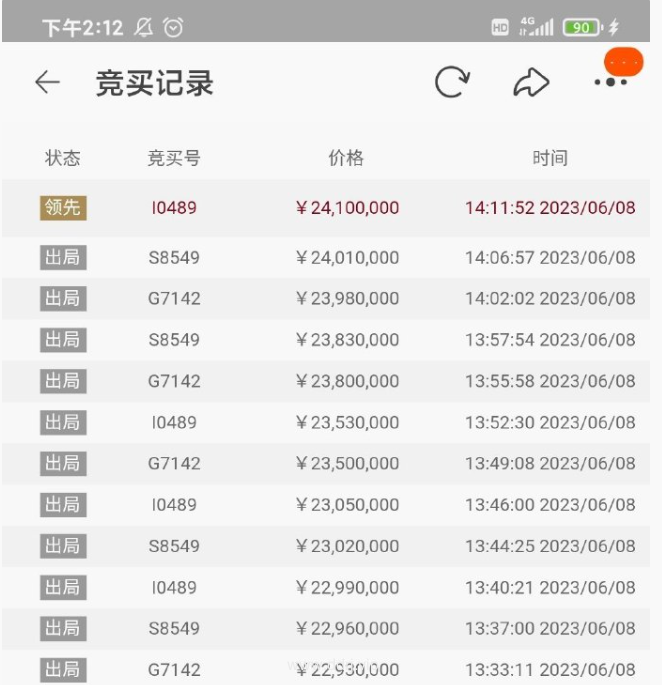Screen dimensions: 662x685
Task: Open the three-dot overflow menu
Action: (611, 80)
